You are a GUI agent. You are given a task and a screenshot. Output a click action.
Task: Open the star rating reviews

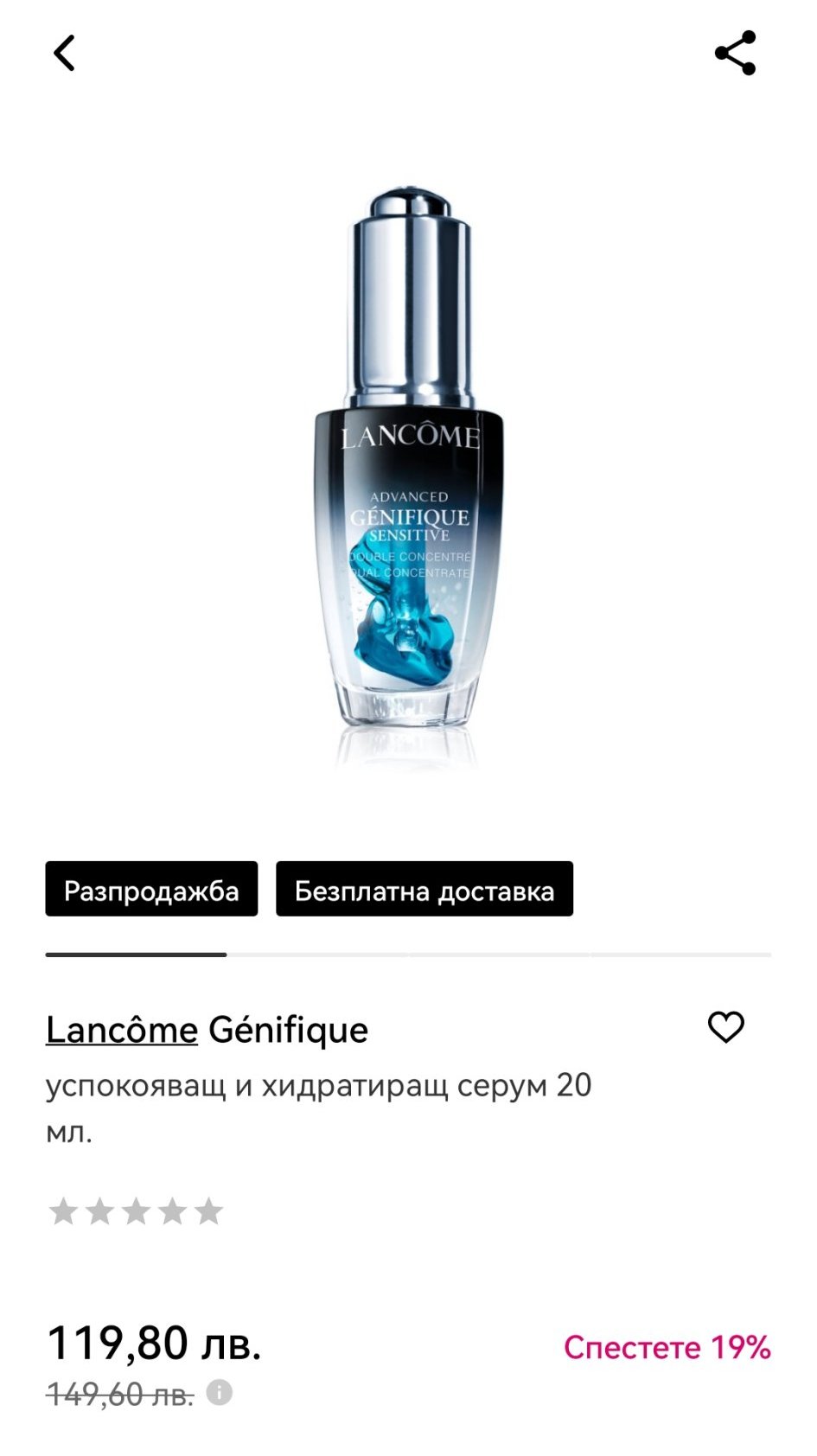click(137, 1211)
